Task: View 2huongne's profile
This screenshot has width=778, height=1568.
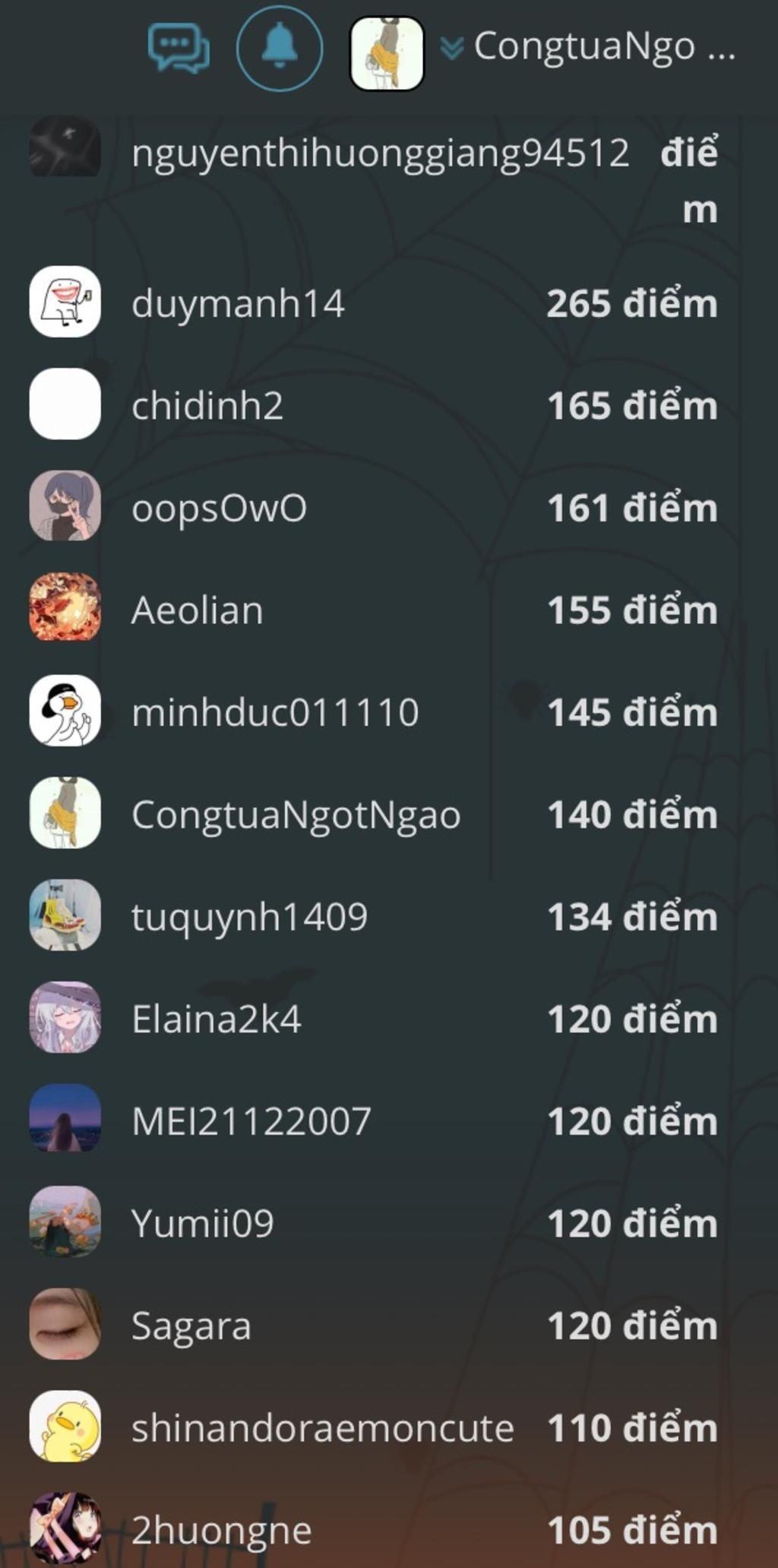Action: (221, 1530)
